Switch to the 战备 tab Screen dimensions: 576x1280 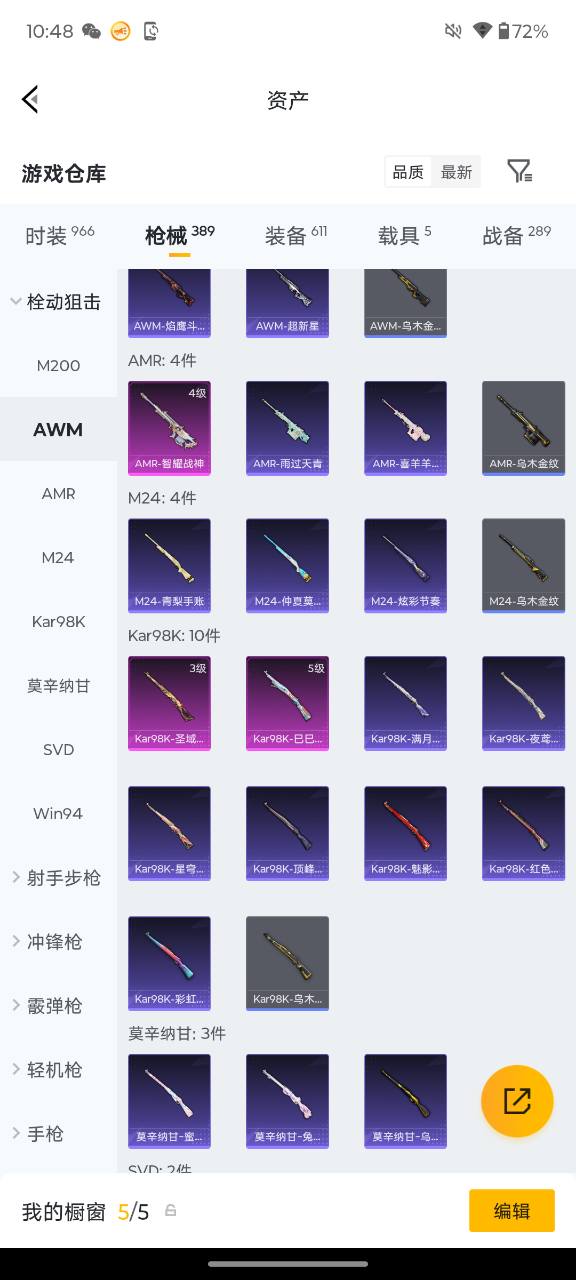pos(516,235)
